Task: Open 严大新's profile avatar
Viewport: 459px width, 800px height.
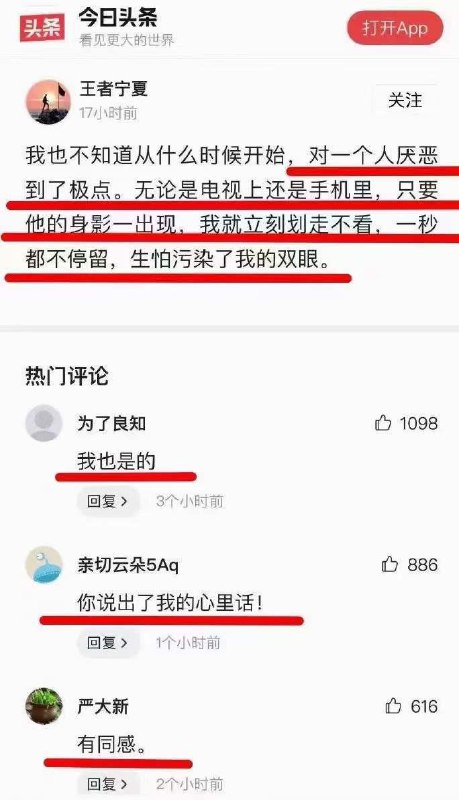Action: point(44,706)
